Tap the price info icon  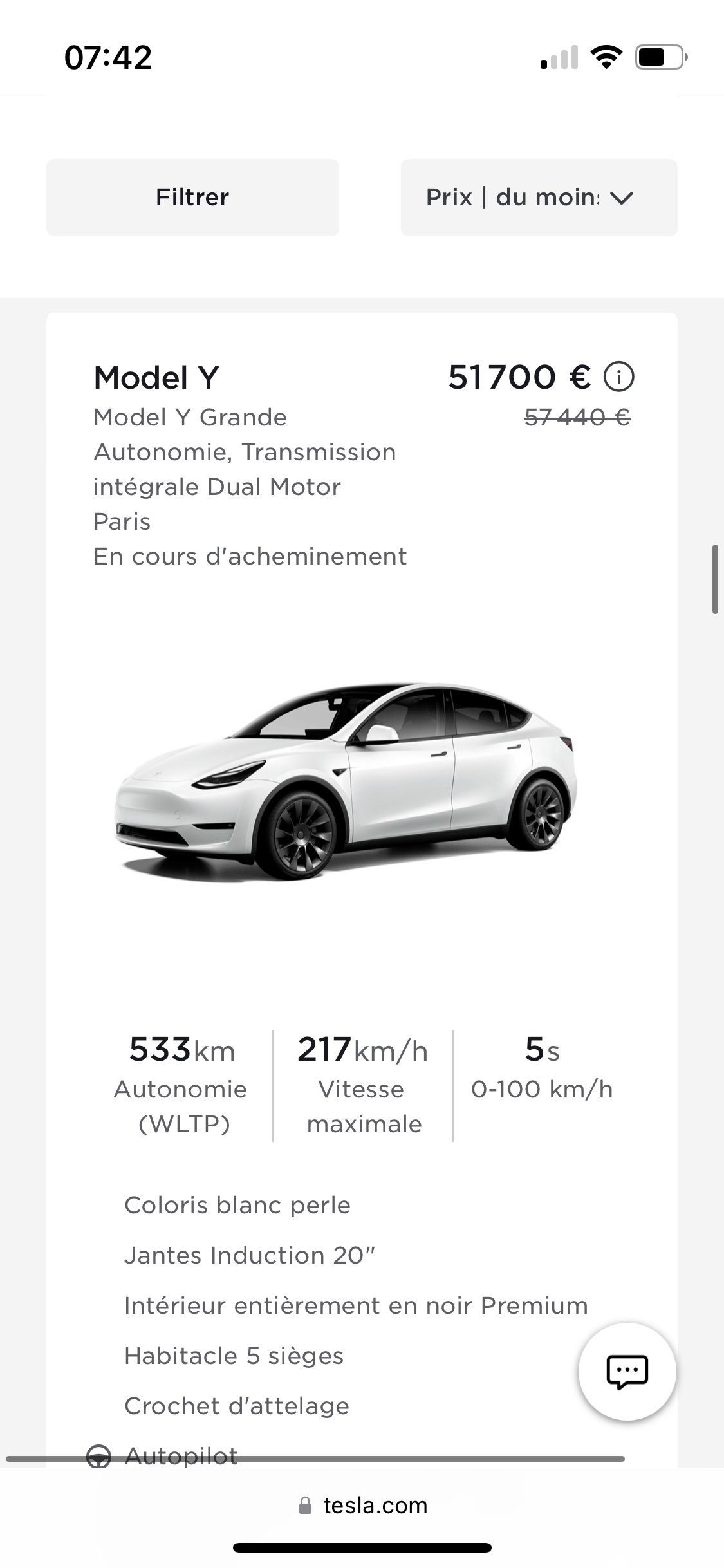619,377
